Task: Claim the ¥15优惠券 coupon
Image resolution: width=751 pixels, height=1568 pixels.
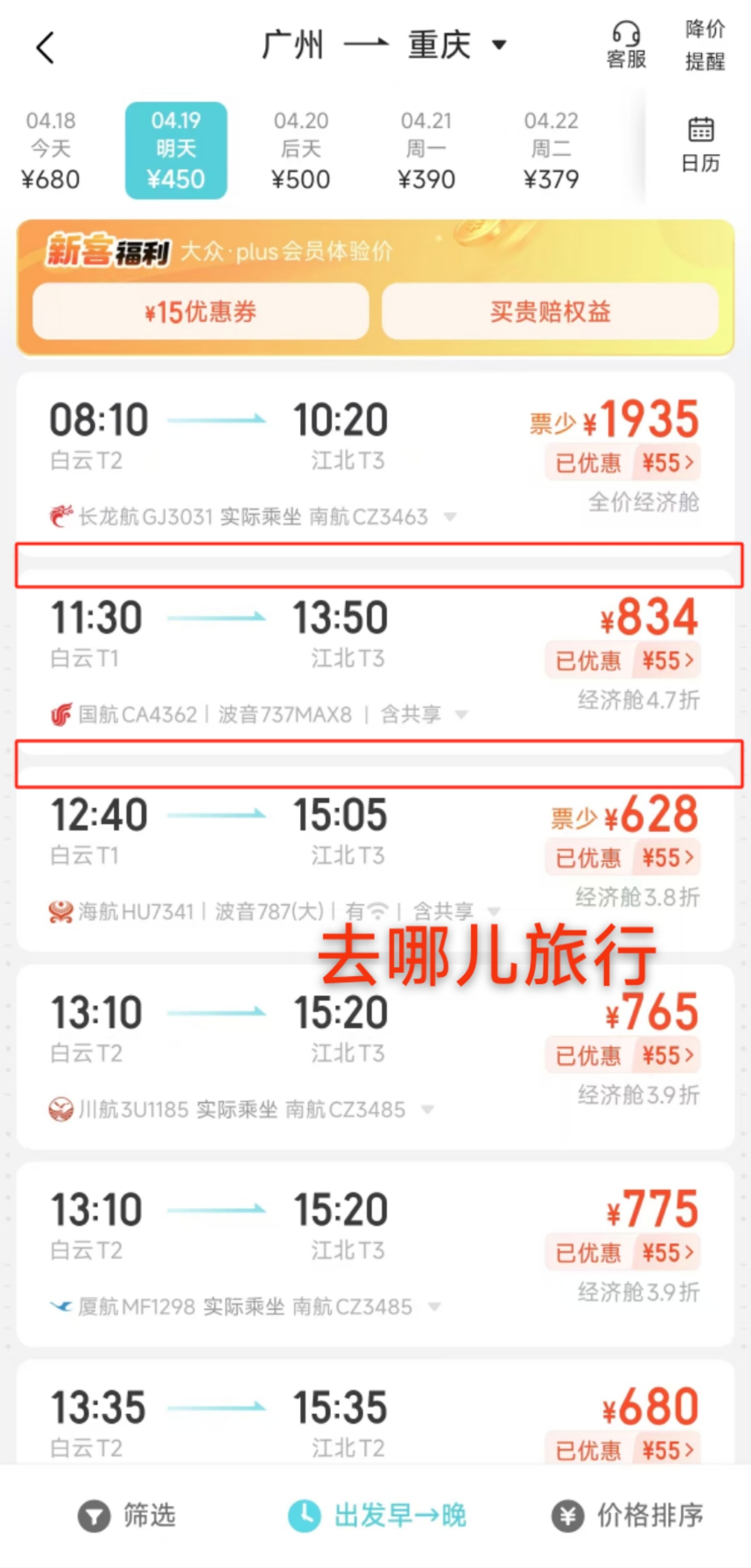Action: point(200,311)
